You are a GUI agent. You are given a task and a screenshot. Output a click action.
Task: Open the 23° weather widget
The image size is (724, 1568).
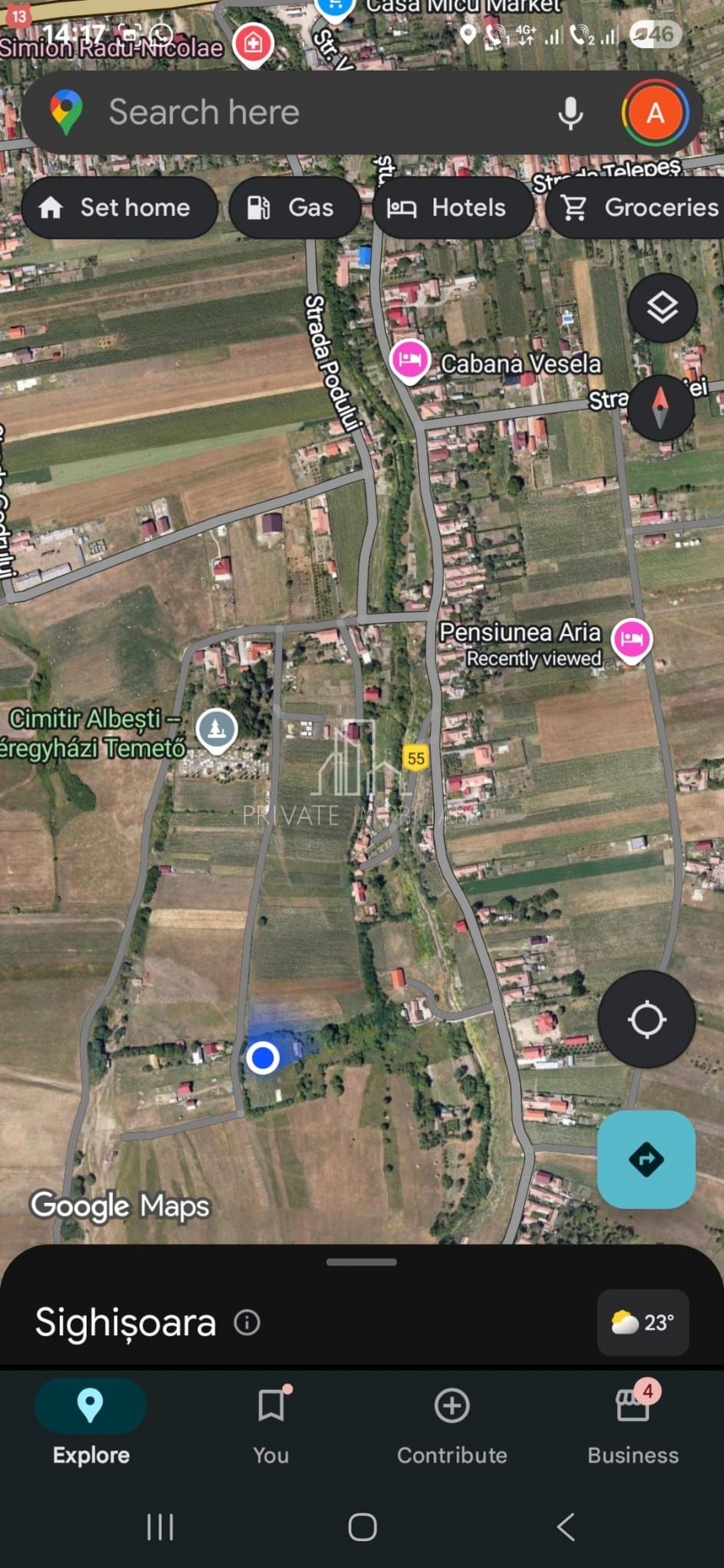pos(643,1323)
